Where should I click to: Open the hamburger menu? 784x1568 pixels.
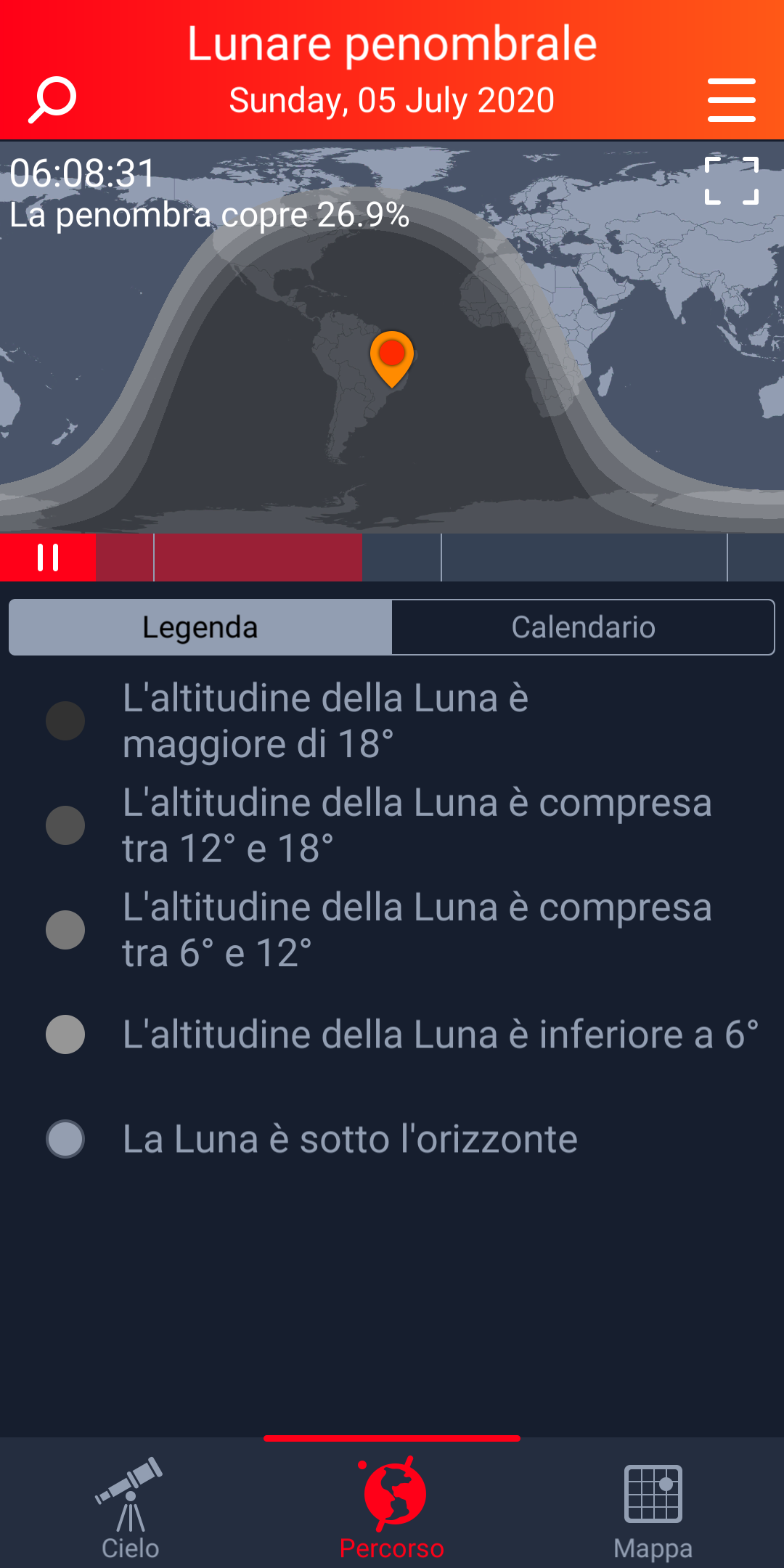[x=732, y=100]
